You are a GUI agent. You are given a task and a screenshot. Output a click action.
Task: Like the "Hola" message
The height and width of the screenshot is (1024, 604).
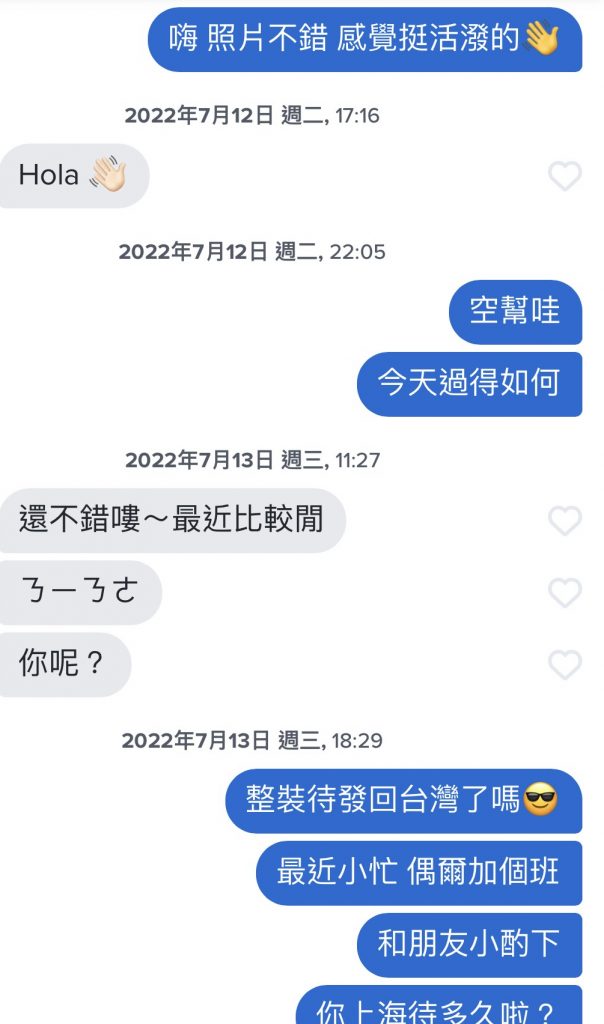[565, 177]
